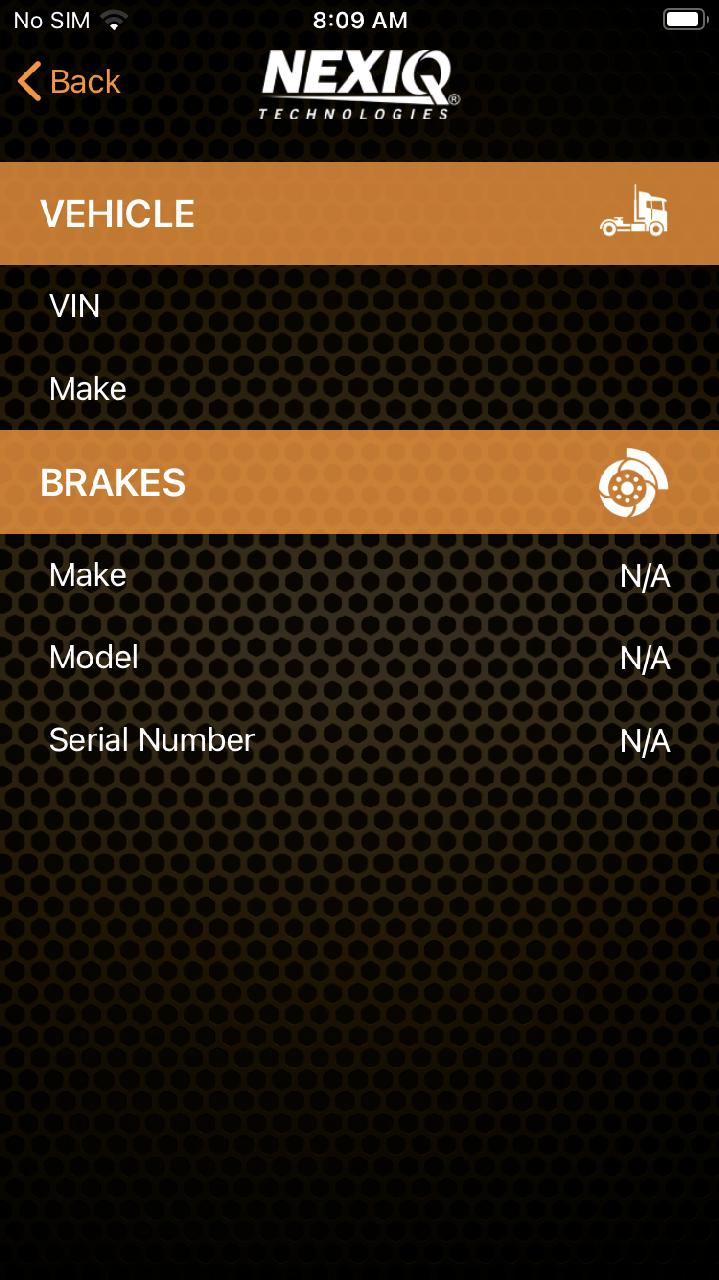Go back to the previous screen
This screenshot has width=719, height=1280.
pos(68,81)
